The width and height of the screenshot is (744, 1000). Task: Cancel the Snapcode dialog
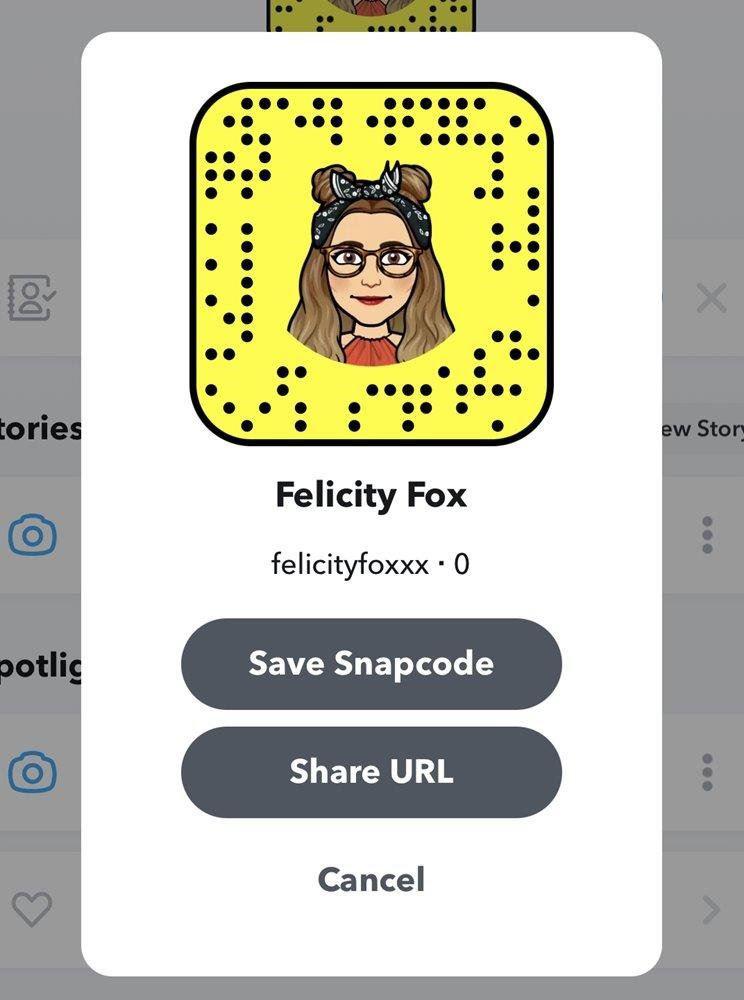(371, 880)
